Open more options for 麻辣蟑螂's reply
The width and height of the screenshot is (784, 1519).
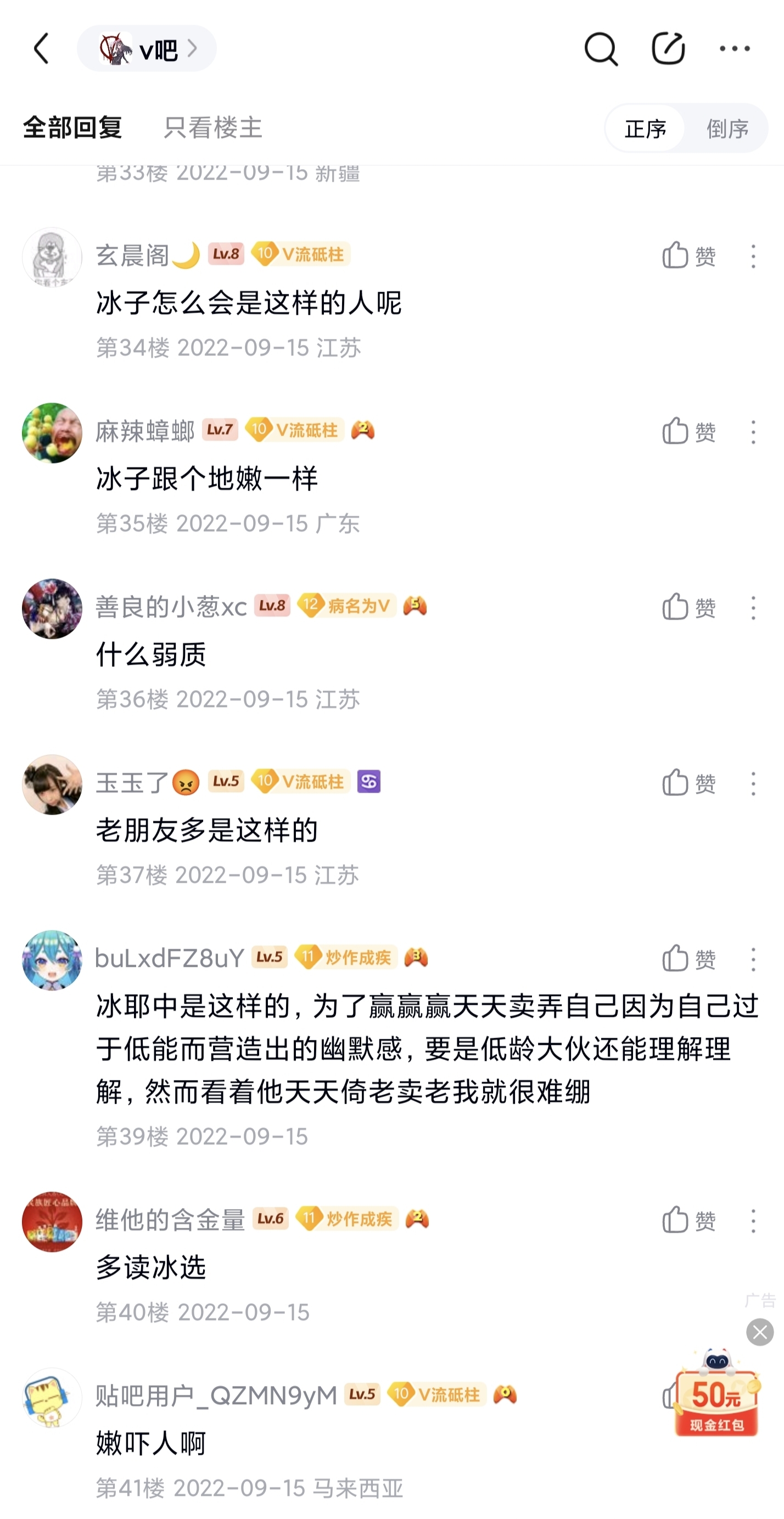tap(753, 432)
